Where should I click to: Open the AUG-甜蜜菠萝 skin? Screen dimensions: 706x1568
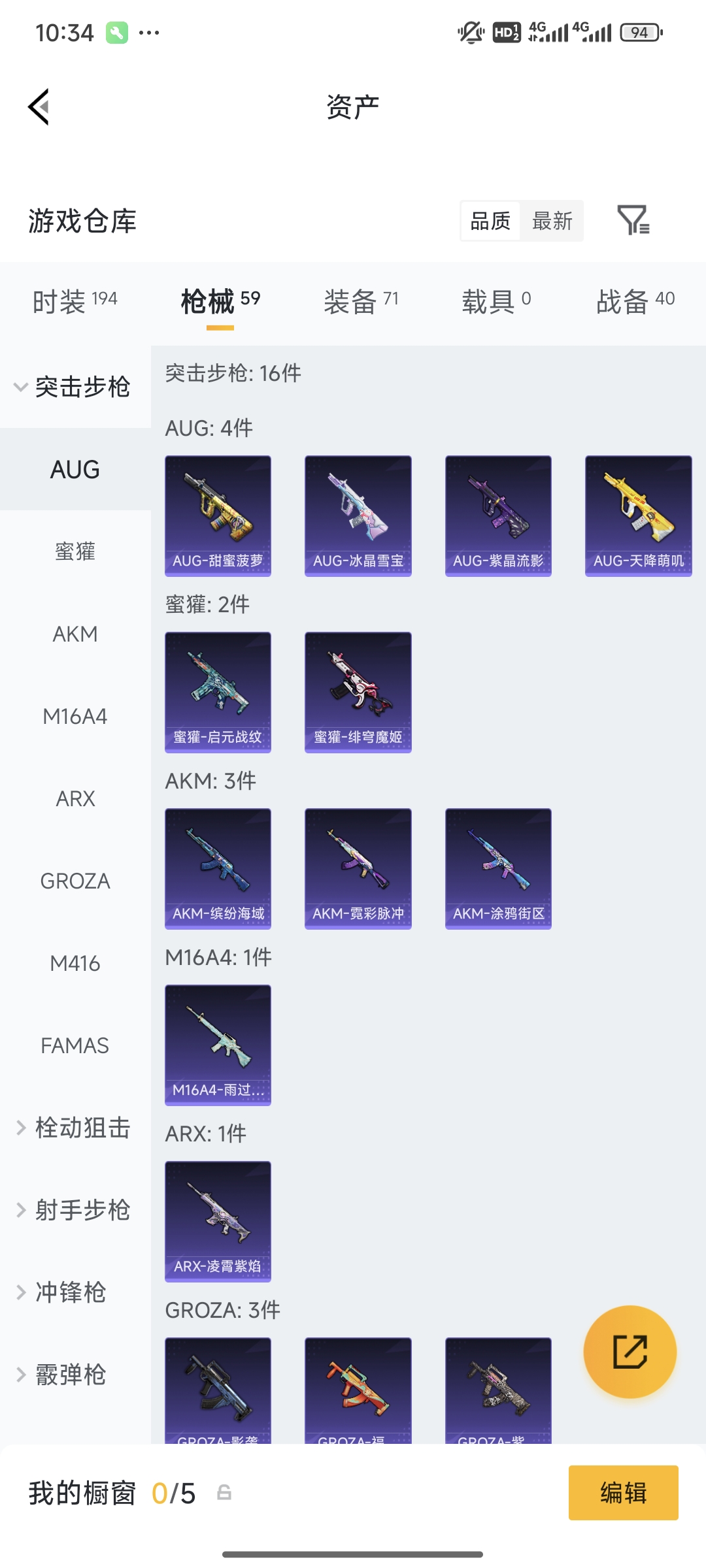[x=218, y=515]
